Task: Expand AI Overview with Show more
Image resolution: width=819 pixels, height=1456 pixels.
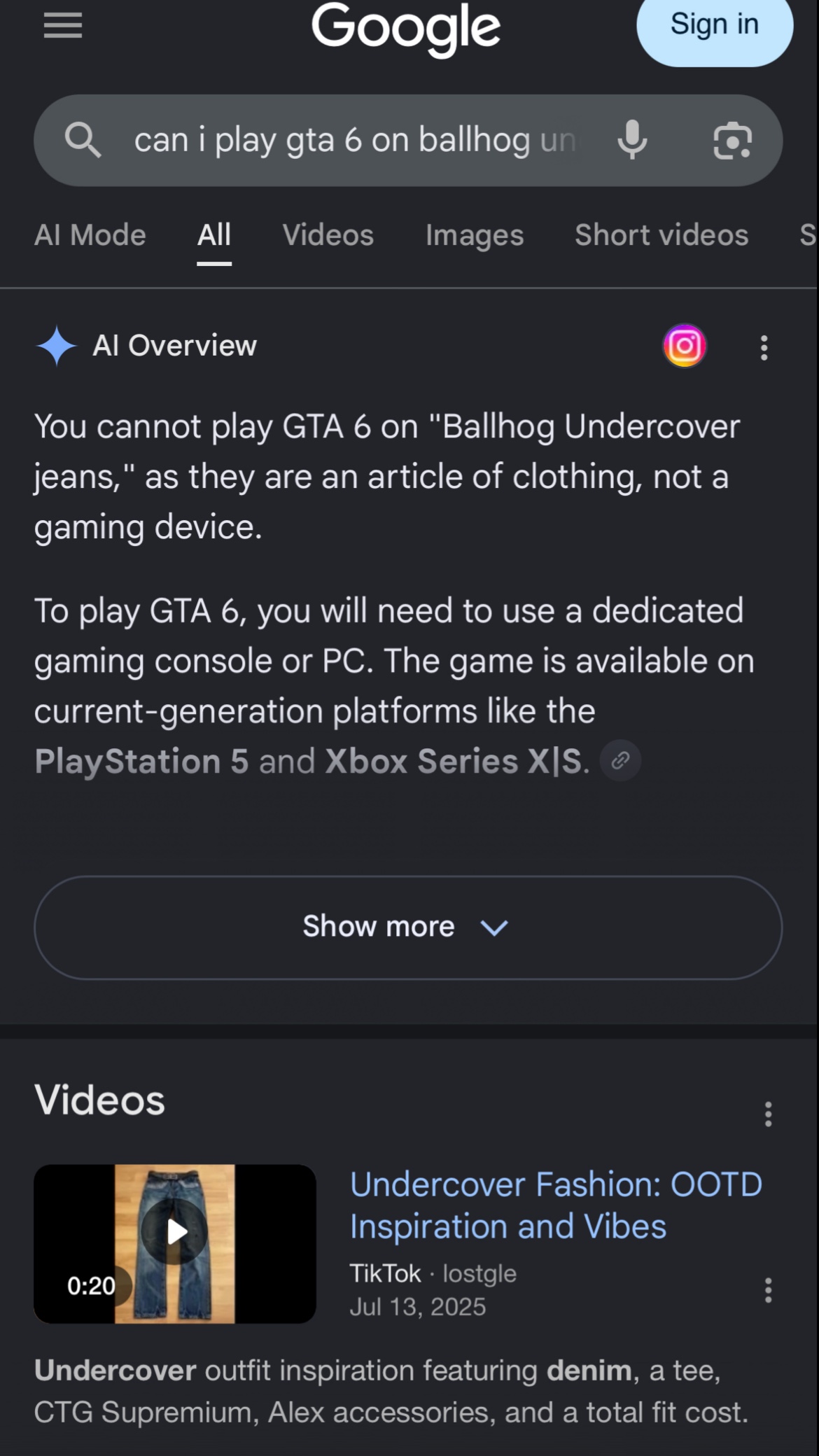Action: pyautogui.click(x=409, y=927)
